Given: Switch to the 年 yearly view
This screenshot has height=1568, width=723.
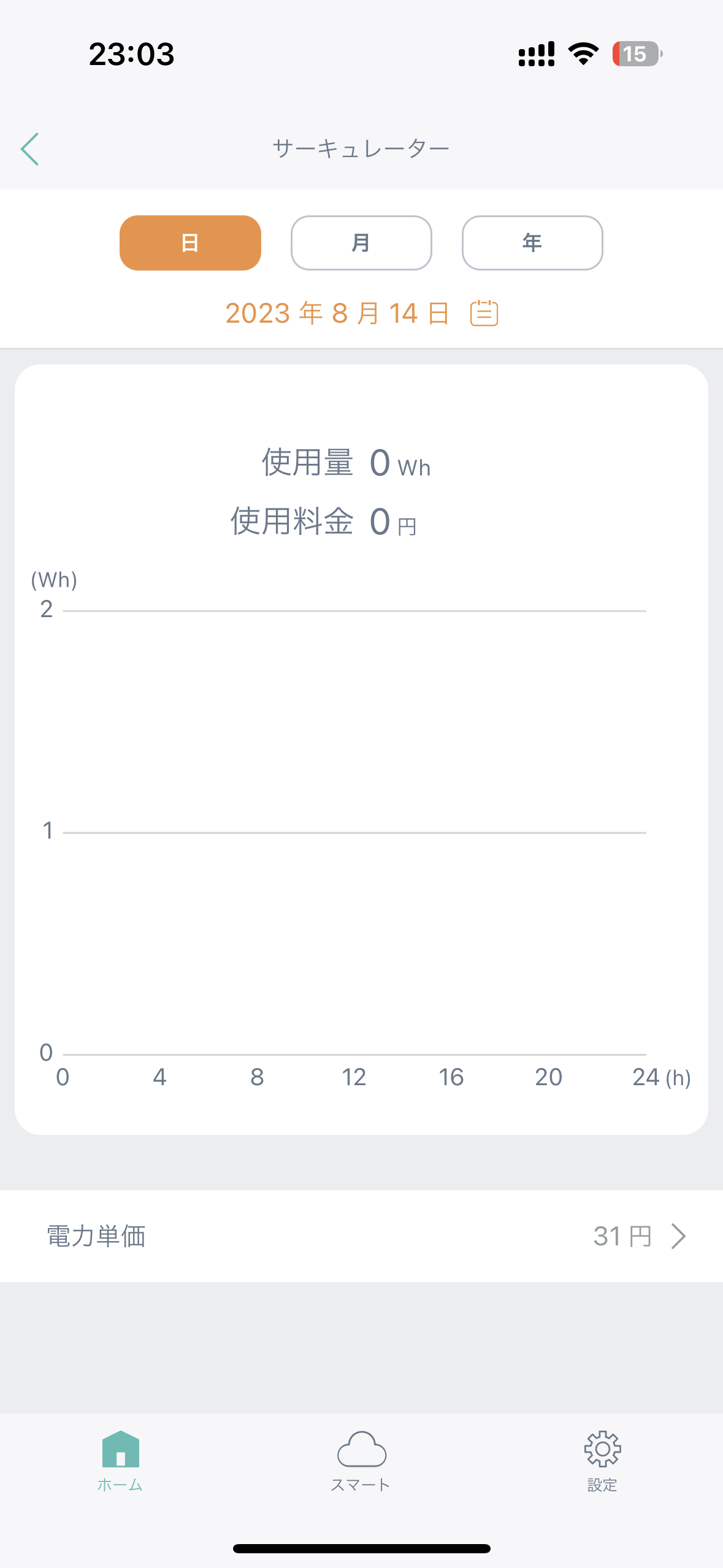Looking at the screenshot, I should (532, 243).
